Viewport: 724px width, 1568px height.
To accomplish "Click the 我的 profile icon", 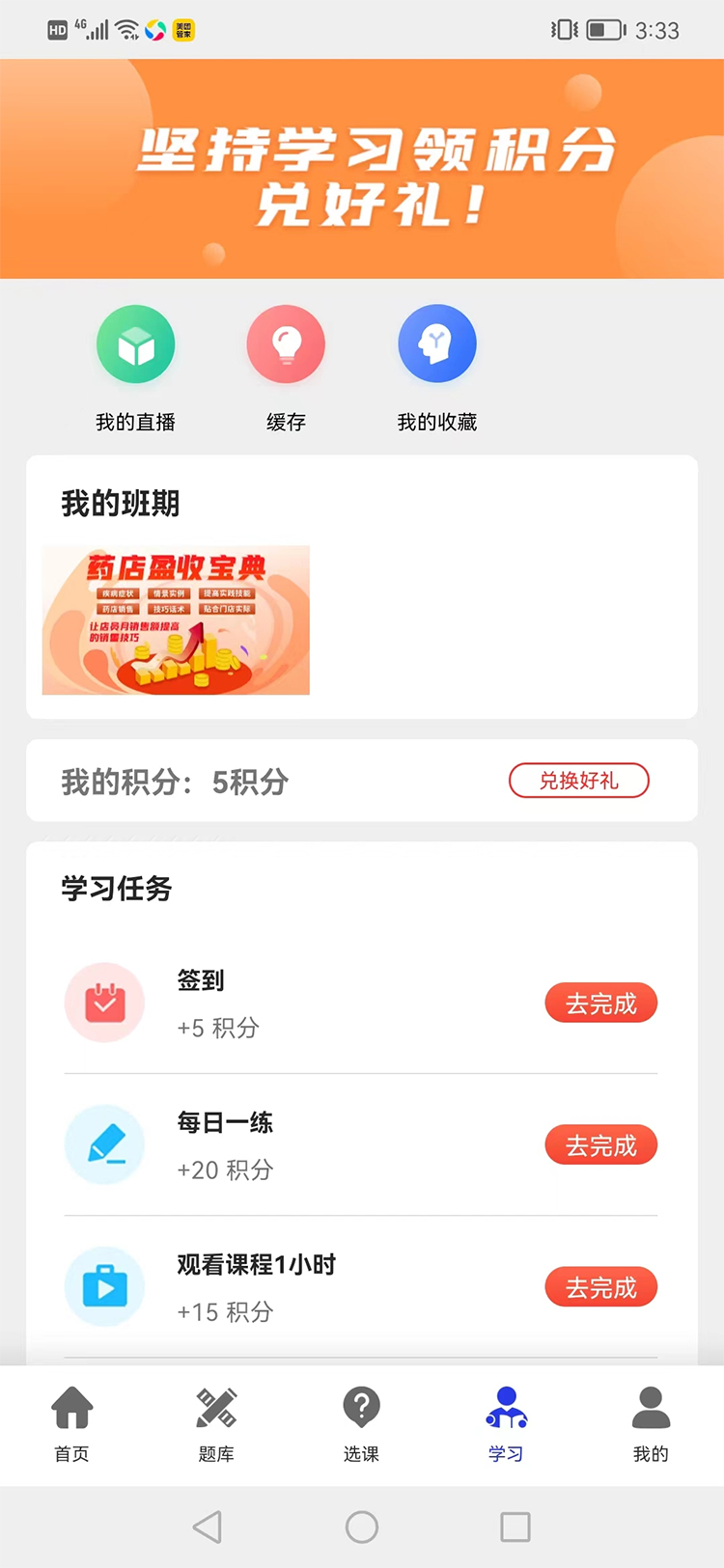I will tap(651, 1408).
